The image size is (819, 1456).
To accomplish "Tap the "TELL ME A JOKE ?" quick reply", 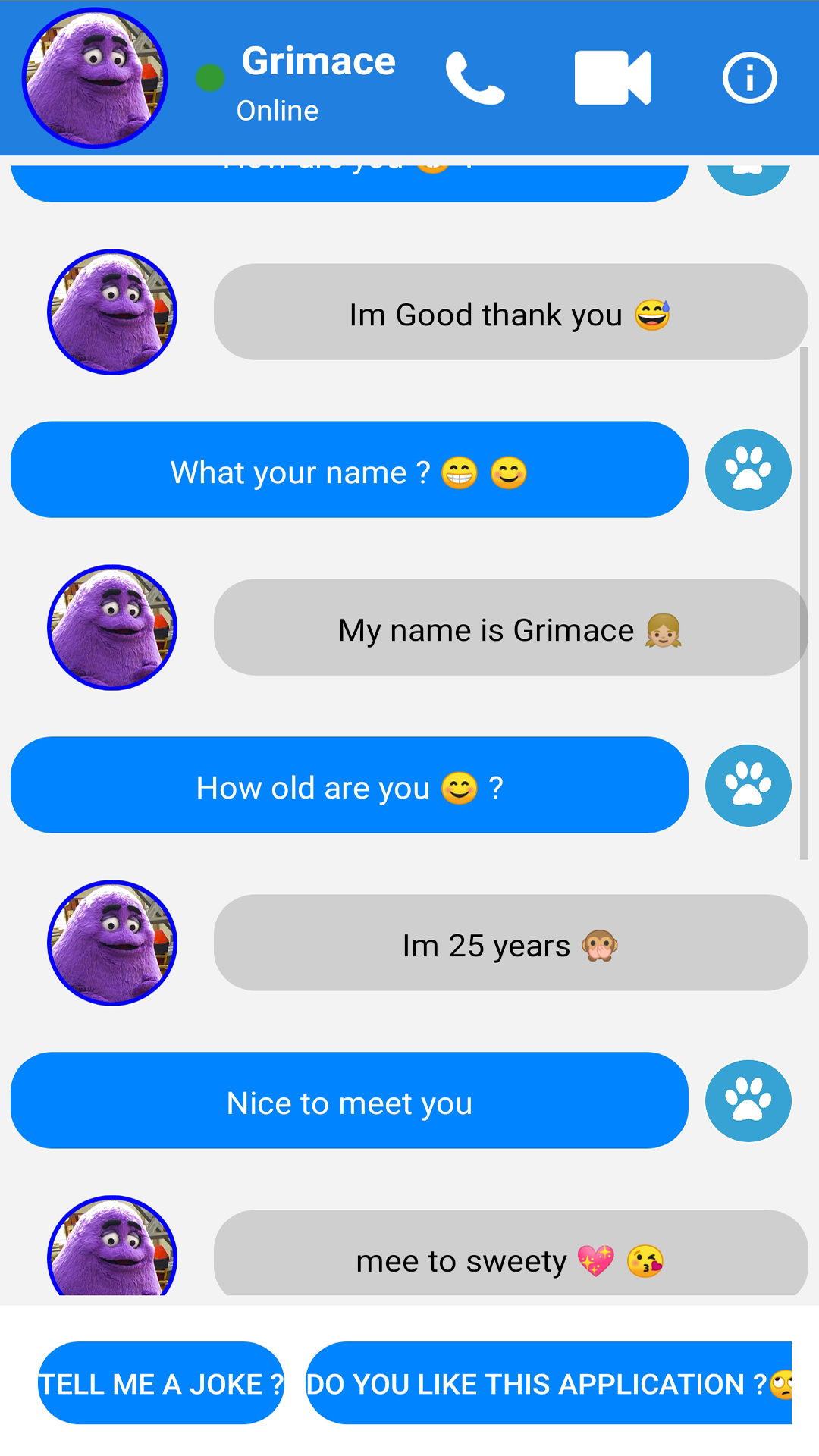I will 161,1384.
